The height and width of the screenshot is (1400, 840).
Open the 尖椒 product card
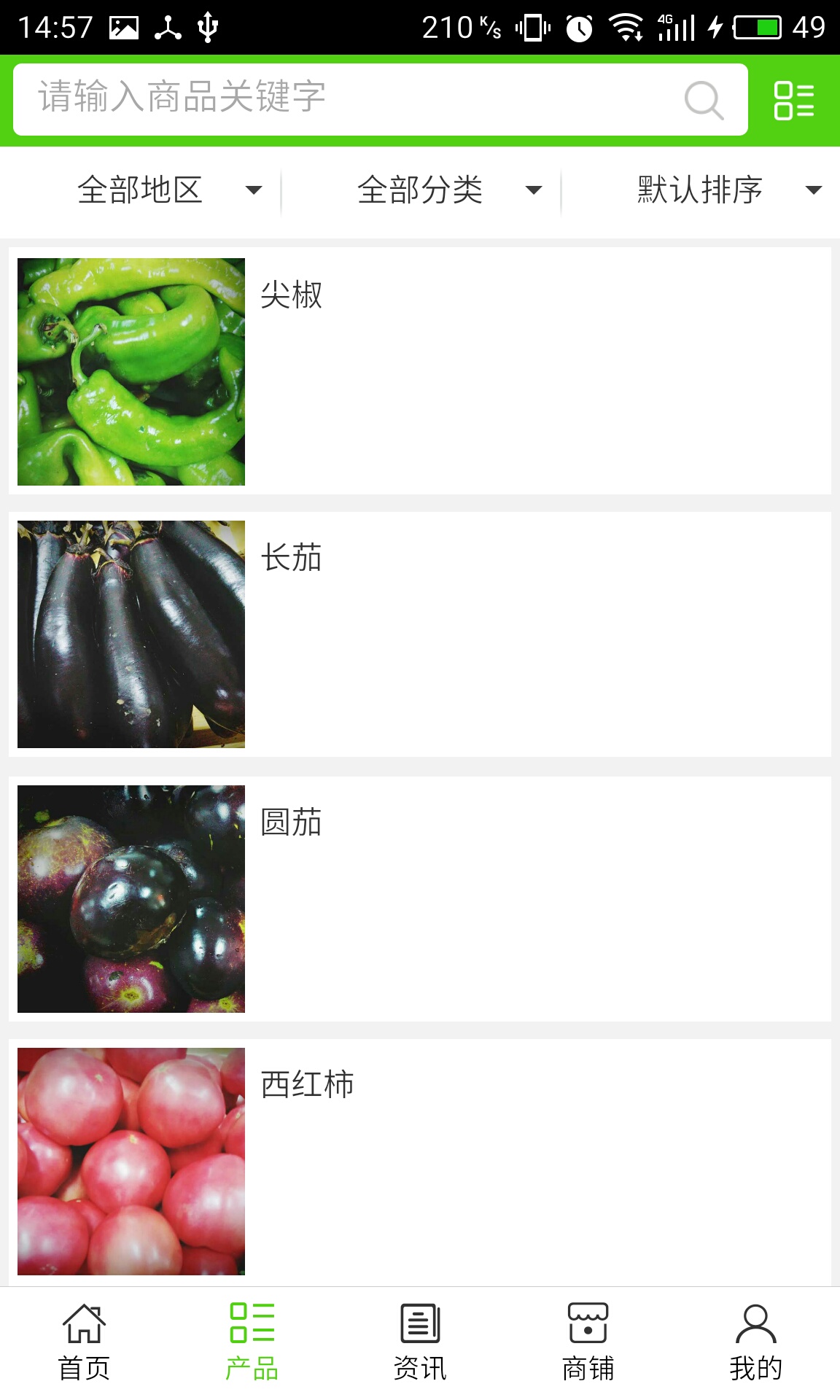(420, 371)
